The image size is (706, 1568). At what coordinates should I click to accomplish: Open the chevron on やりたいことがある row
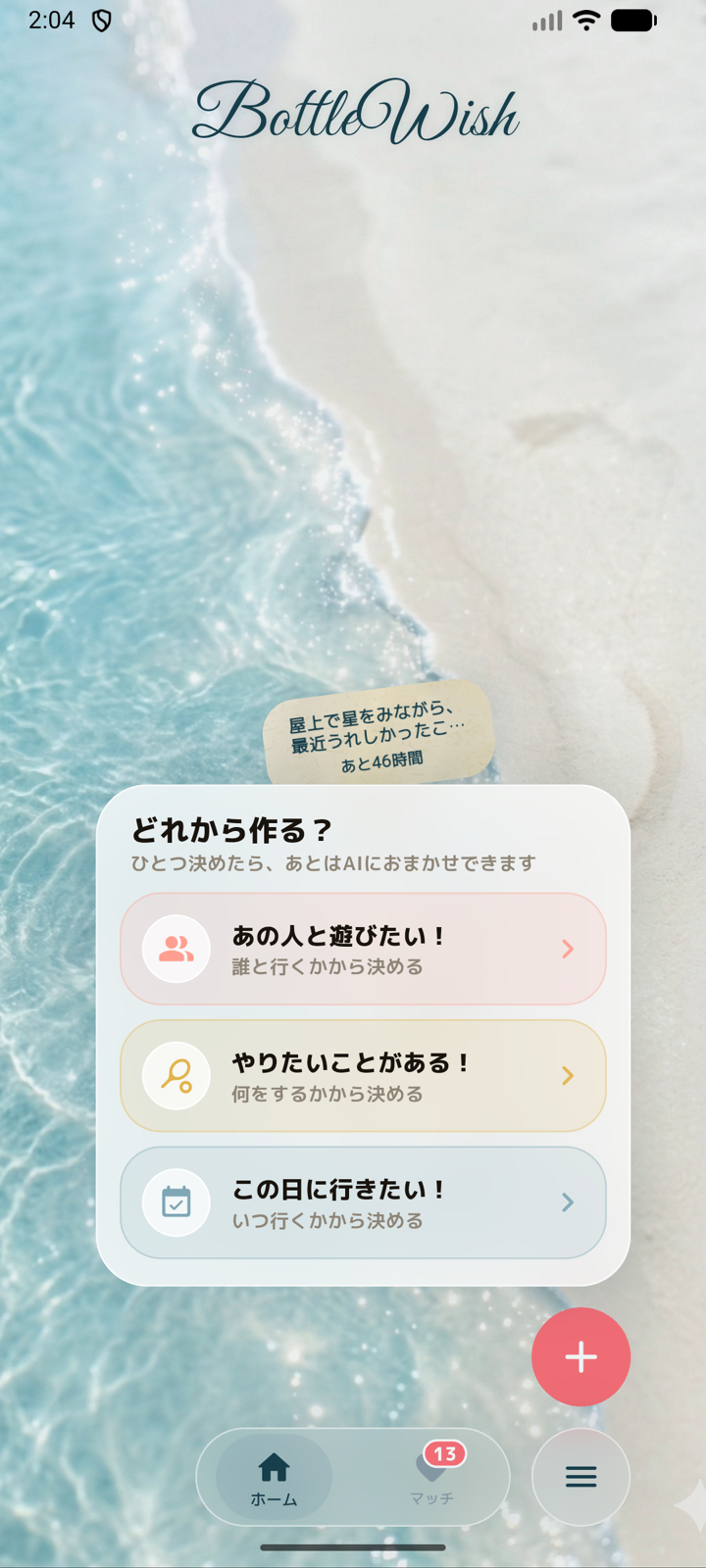point(569,1075)
